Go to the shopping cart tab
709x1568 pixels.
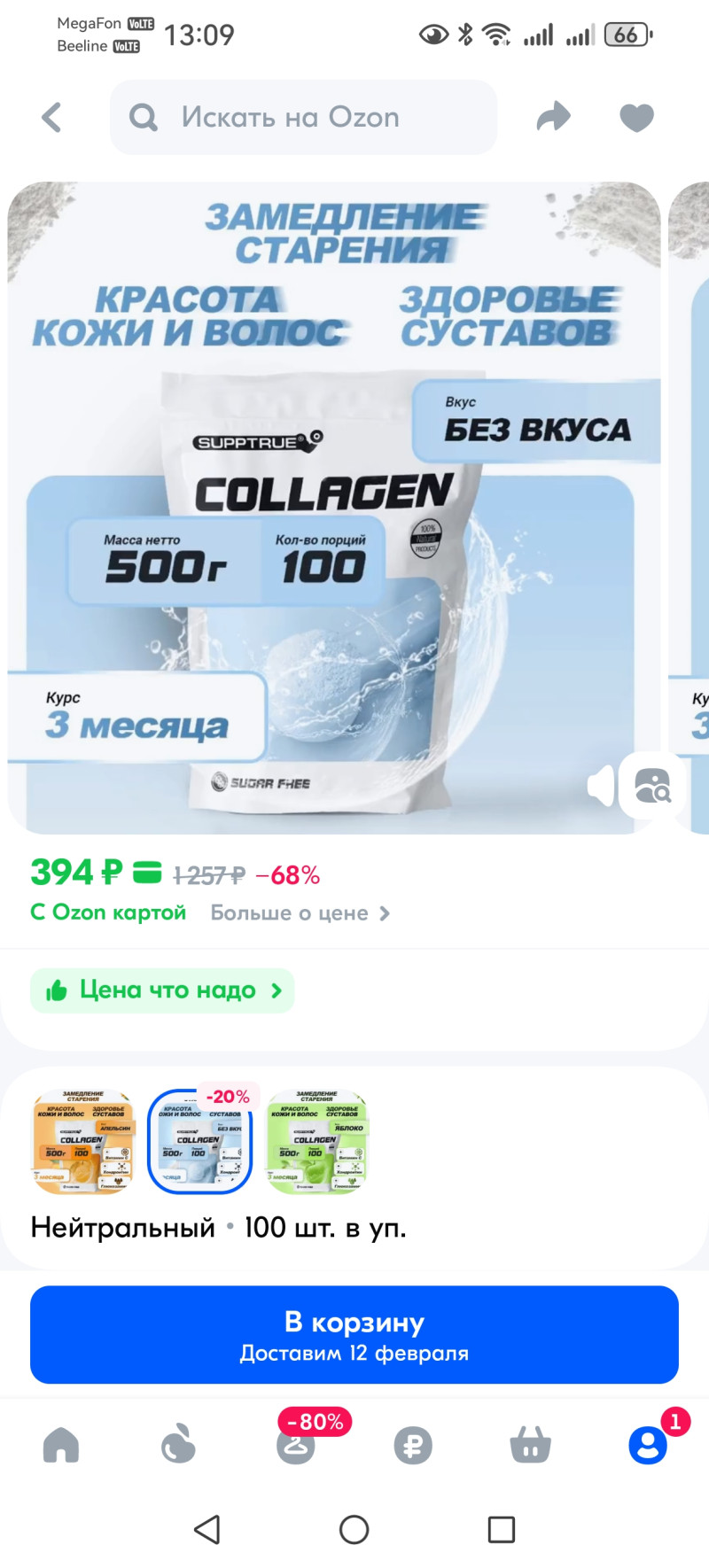(530, 1445)
